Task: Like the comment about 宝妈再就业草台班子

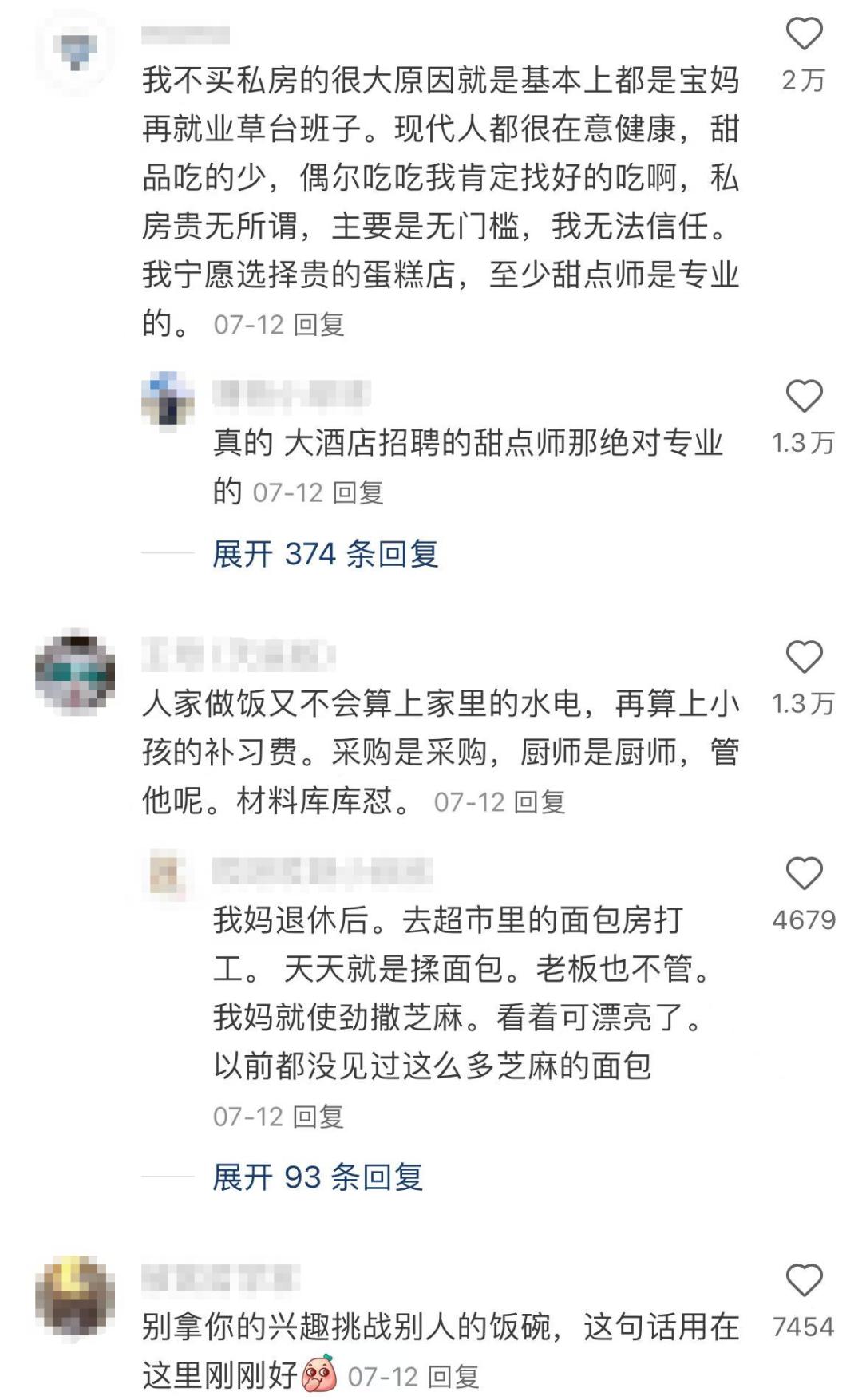Action: pyautogui.click(x=804, y=34)
